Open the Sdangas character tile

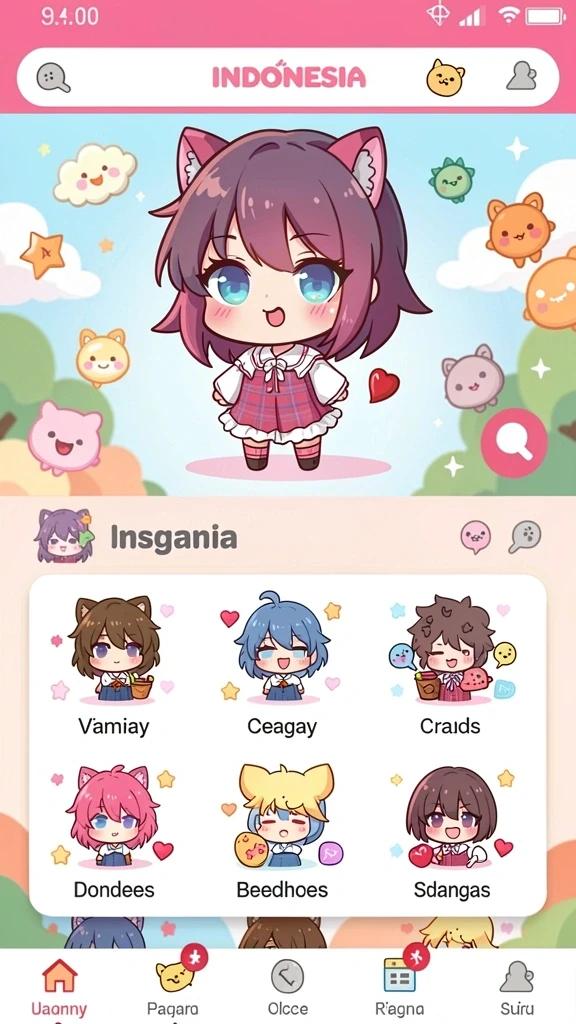452,832
